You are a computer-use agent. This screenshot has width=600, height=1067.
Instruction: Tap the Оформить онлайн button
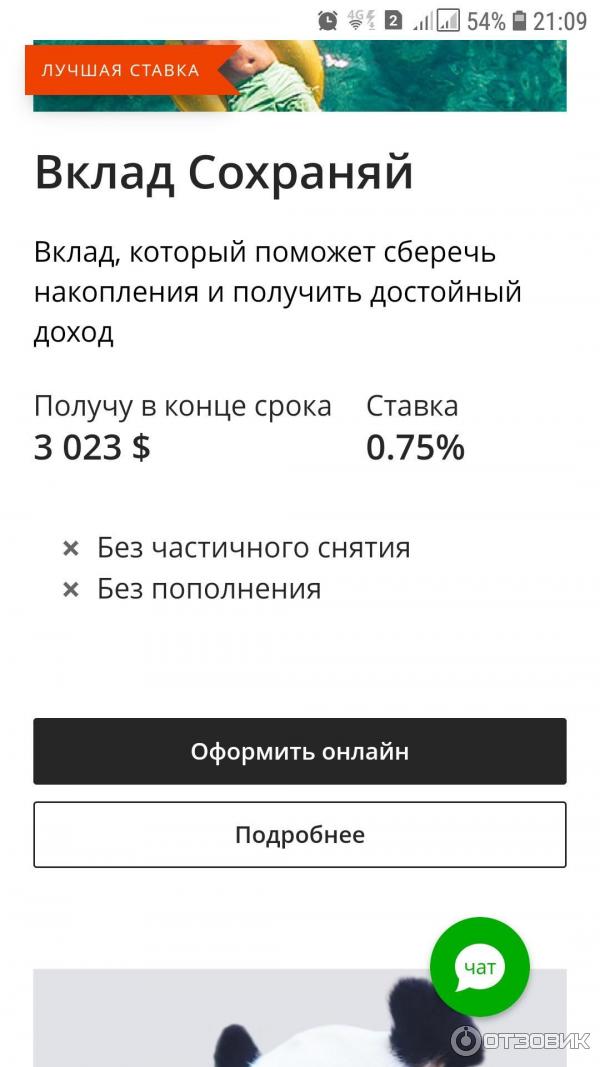300,751
